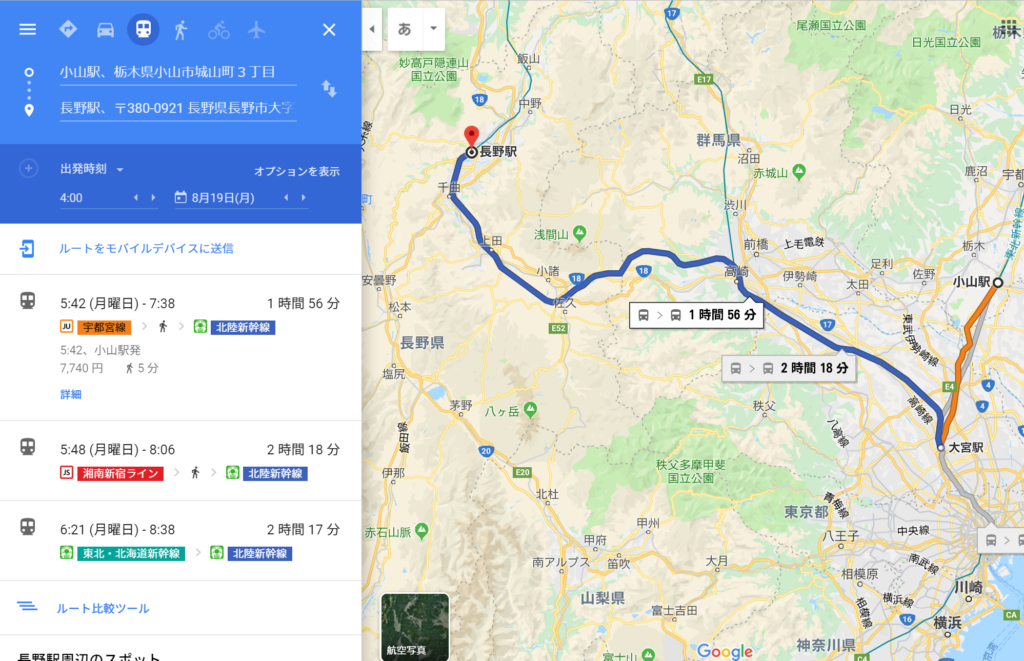The image size is (1024, 661).
Task: Select the cycling travel mode
Action: pyautogui.click(x=219, y=29)
